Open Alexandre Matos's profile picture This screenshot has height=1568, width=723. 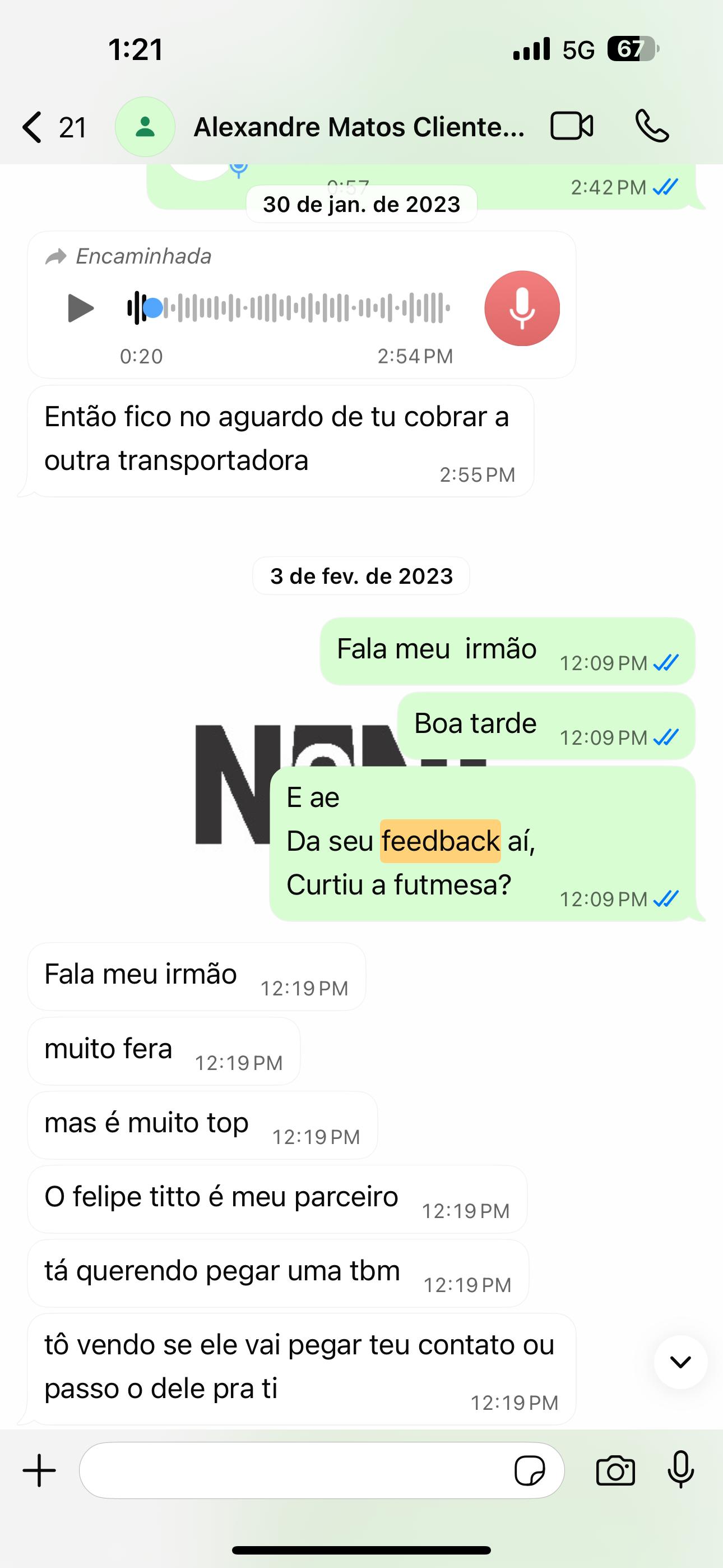click(x=146, y=127)
